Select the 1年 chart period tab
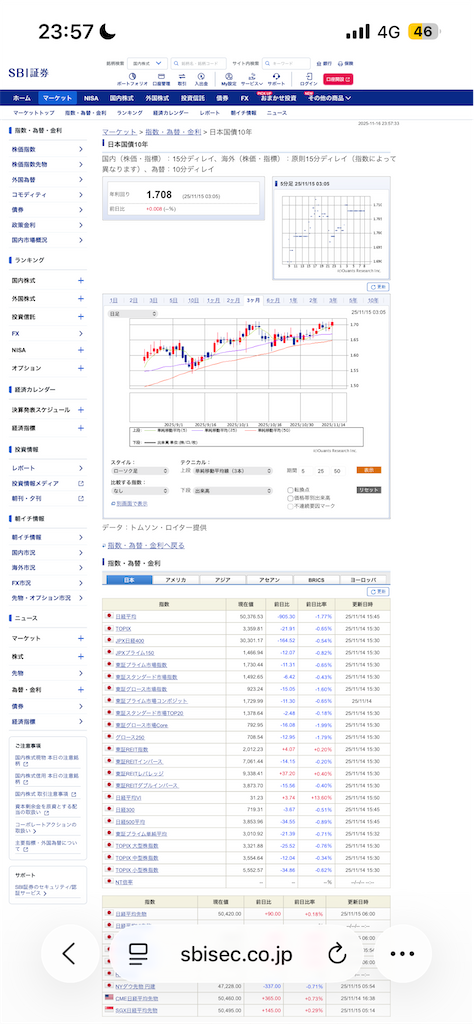This screenshot has width=474, height=1024. 293,300
